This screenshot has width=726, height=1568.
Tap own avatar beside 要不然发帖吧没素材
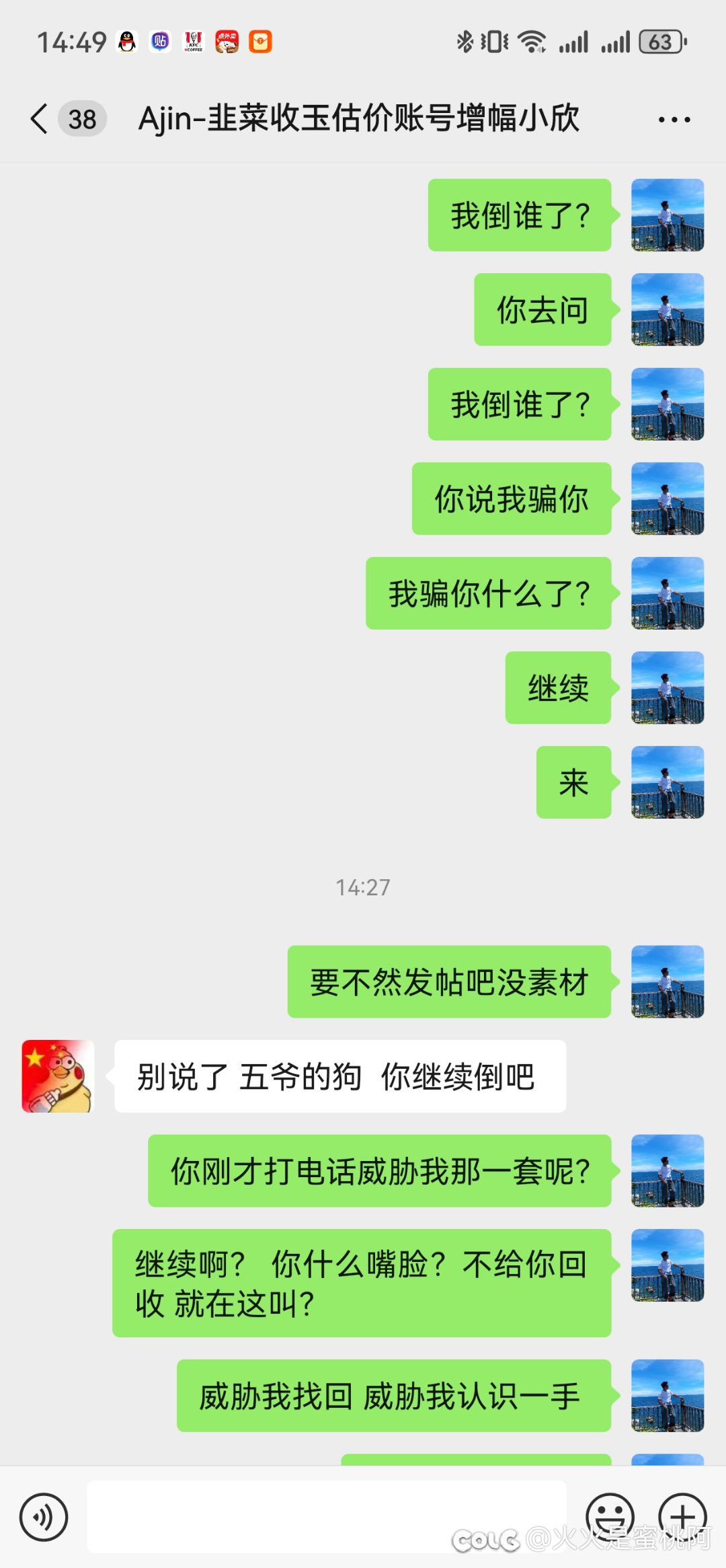pyautogui.click(x=668, y=981)
